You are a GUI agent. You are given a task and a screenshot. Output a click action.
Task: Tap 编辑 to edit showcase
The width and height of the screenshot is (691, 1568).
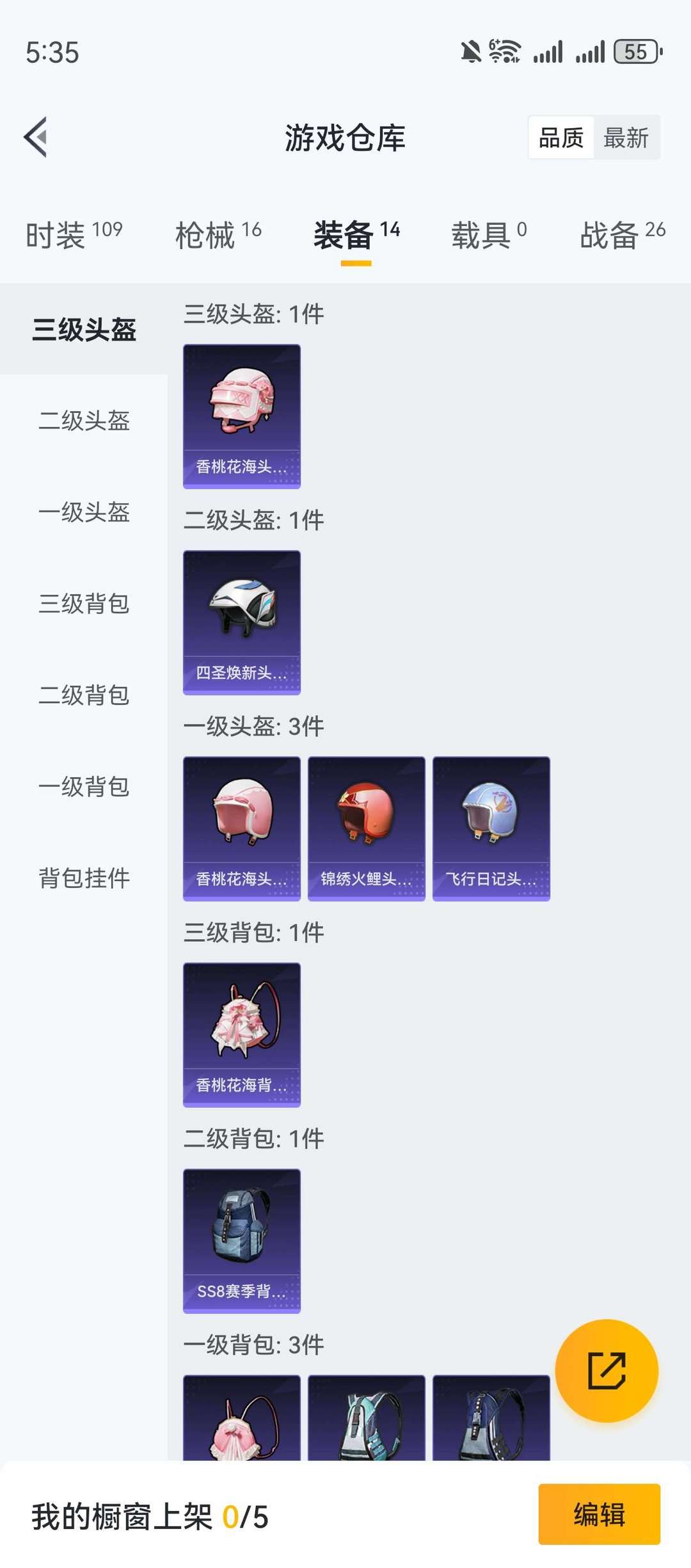(x=599, y=1515)
